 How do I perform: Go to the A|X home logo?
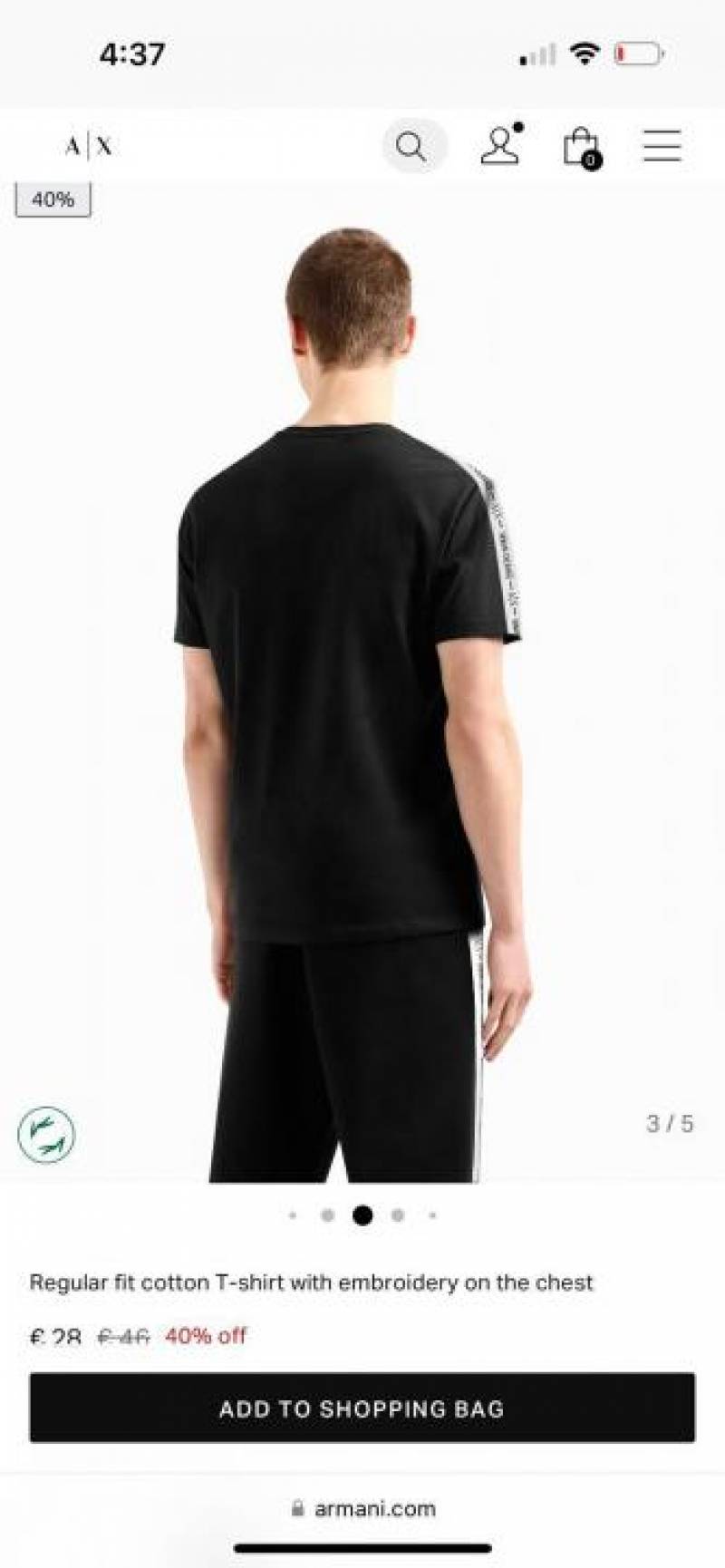pos(89,146)
